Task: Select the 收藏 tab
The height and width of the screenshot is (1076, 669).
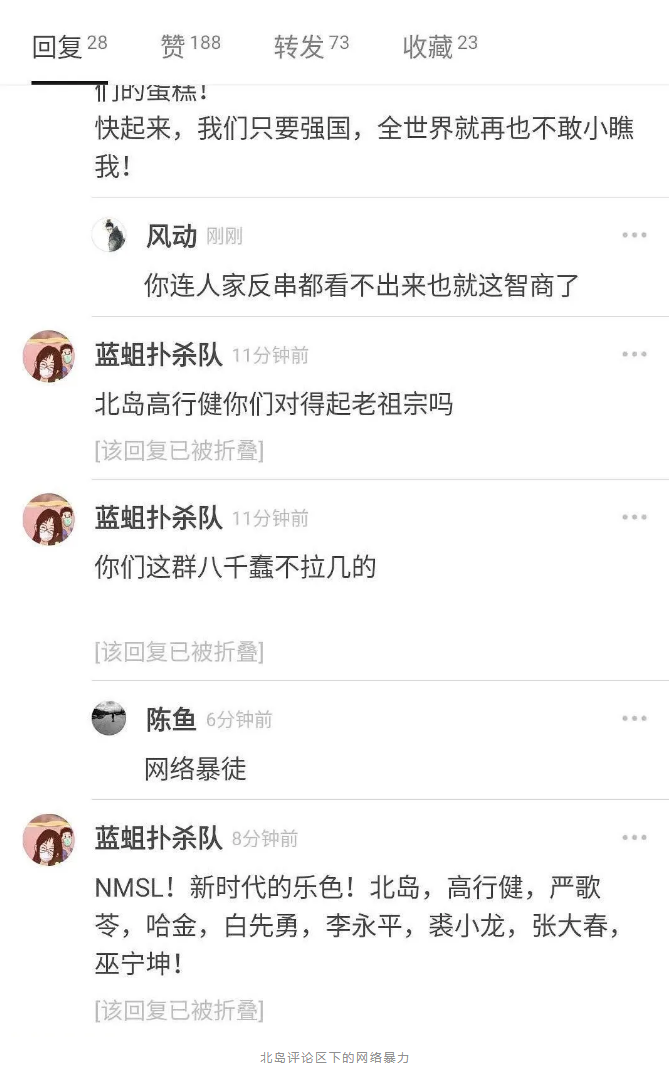Action: [439, 45]
